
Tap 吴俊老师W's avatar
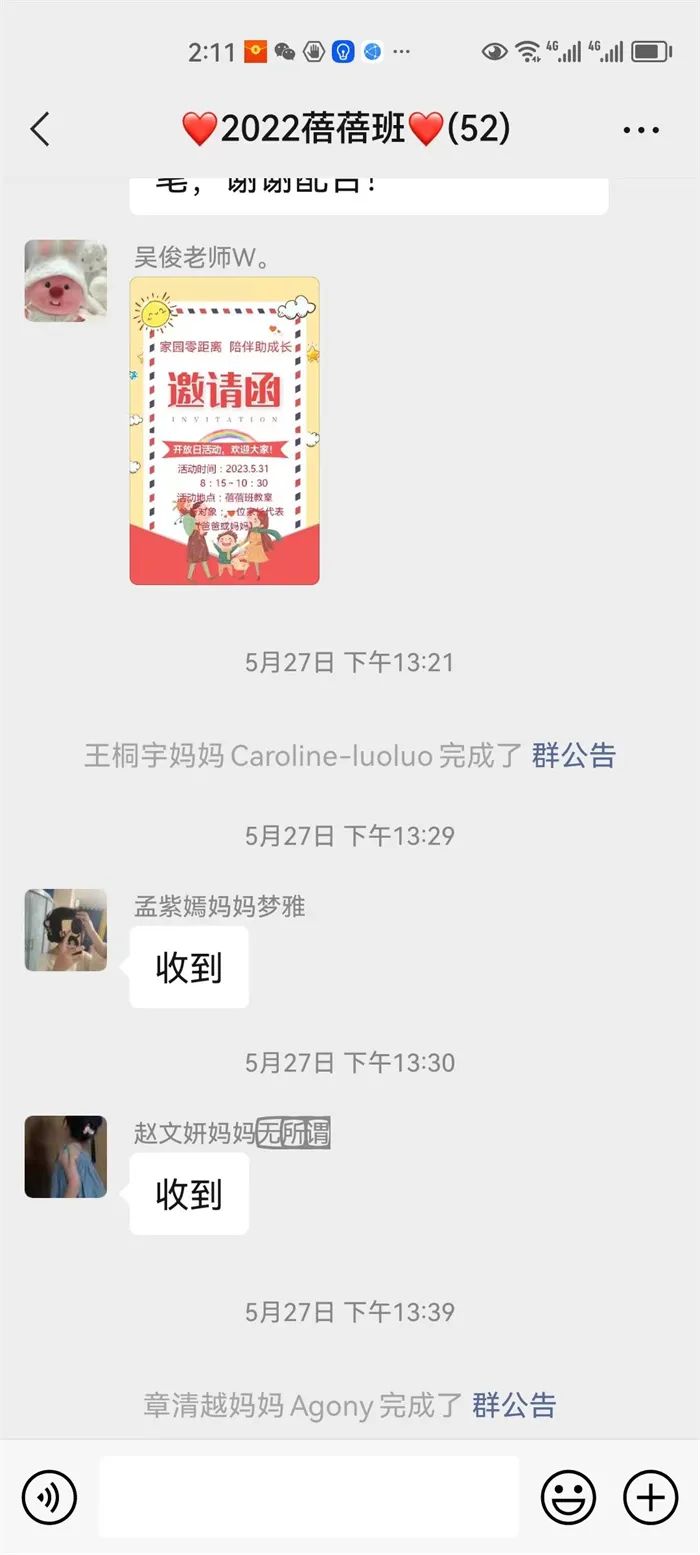pos(66,281)
